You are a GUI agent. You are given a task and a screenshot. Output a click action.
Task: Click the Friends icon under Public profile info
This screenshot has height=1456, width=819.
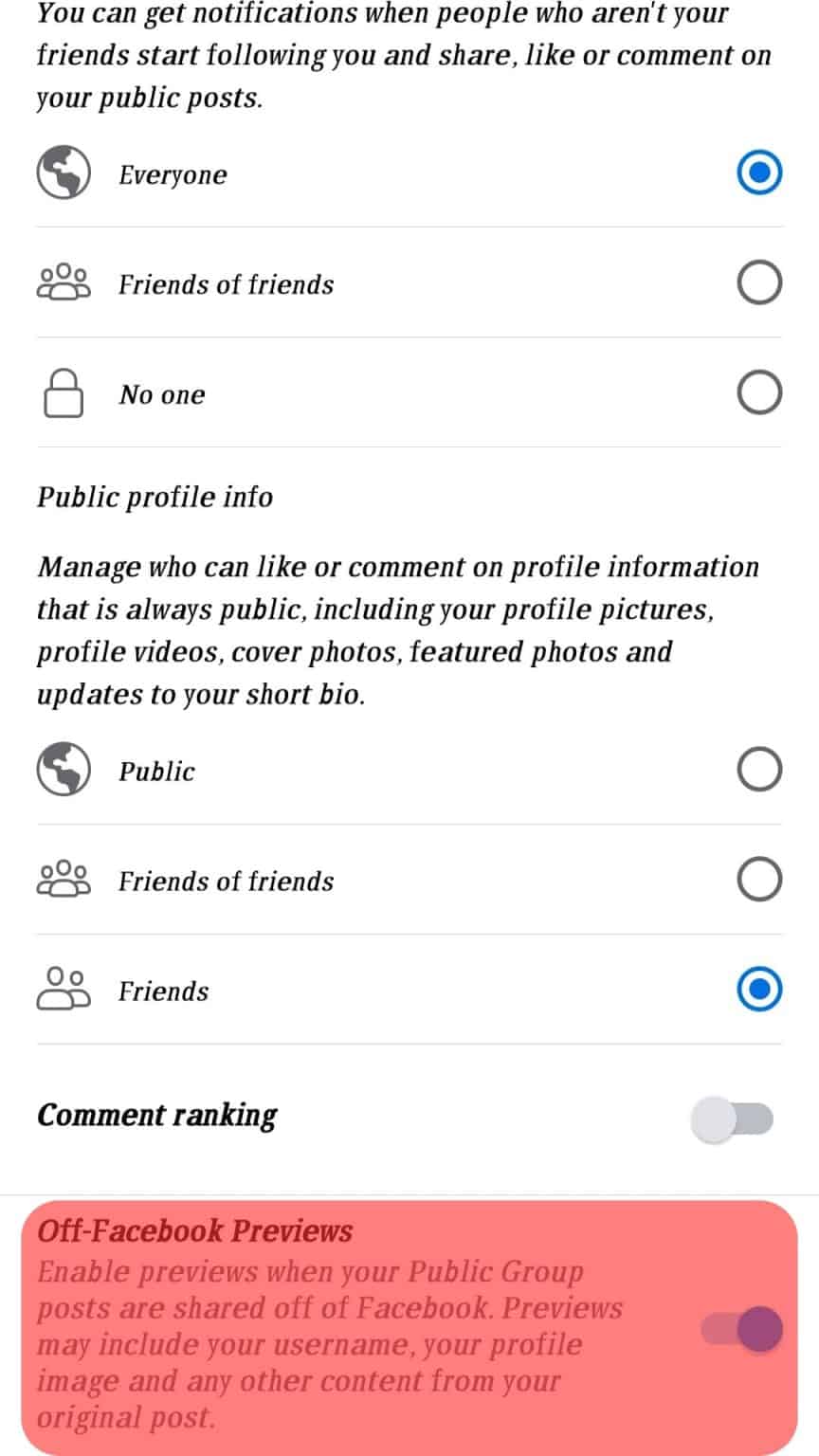click(x=63, y=991)
